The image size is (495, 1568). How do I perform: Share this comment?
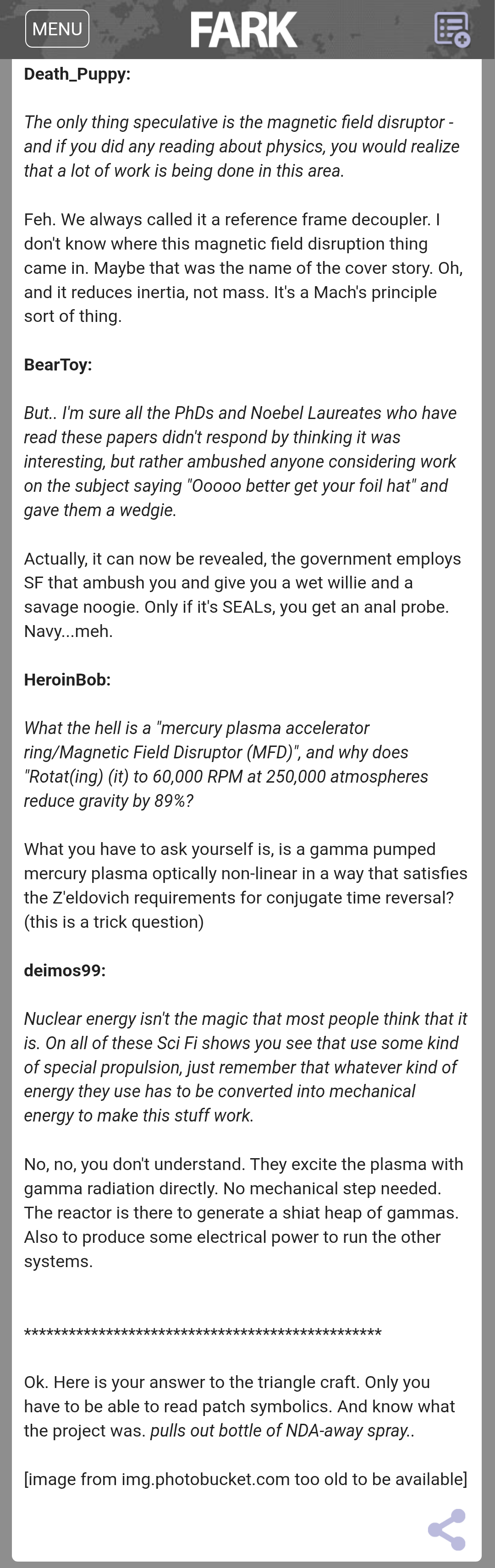click(x=446, y=1529)
